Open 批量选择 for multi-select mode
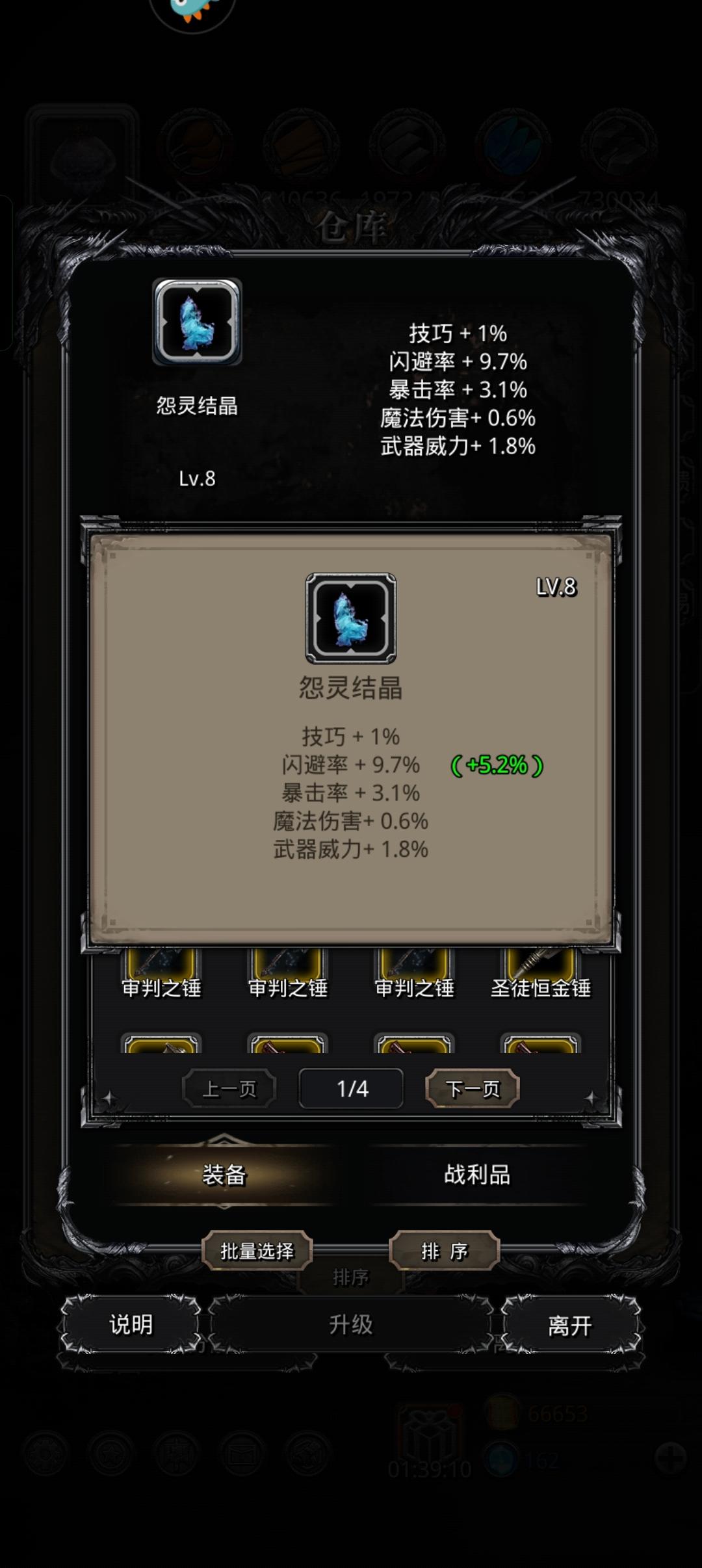702x1568 pixels. [257, 1250]
